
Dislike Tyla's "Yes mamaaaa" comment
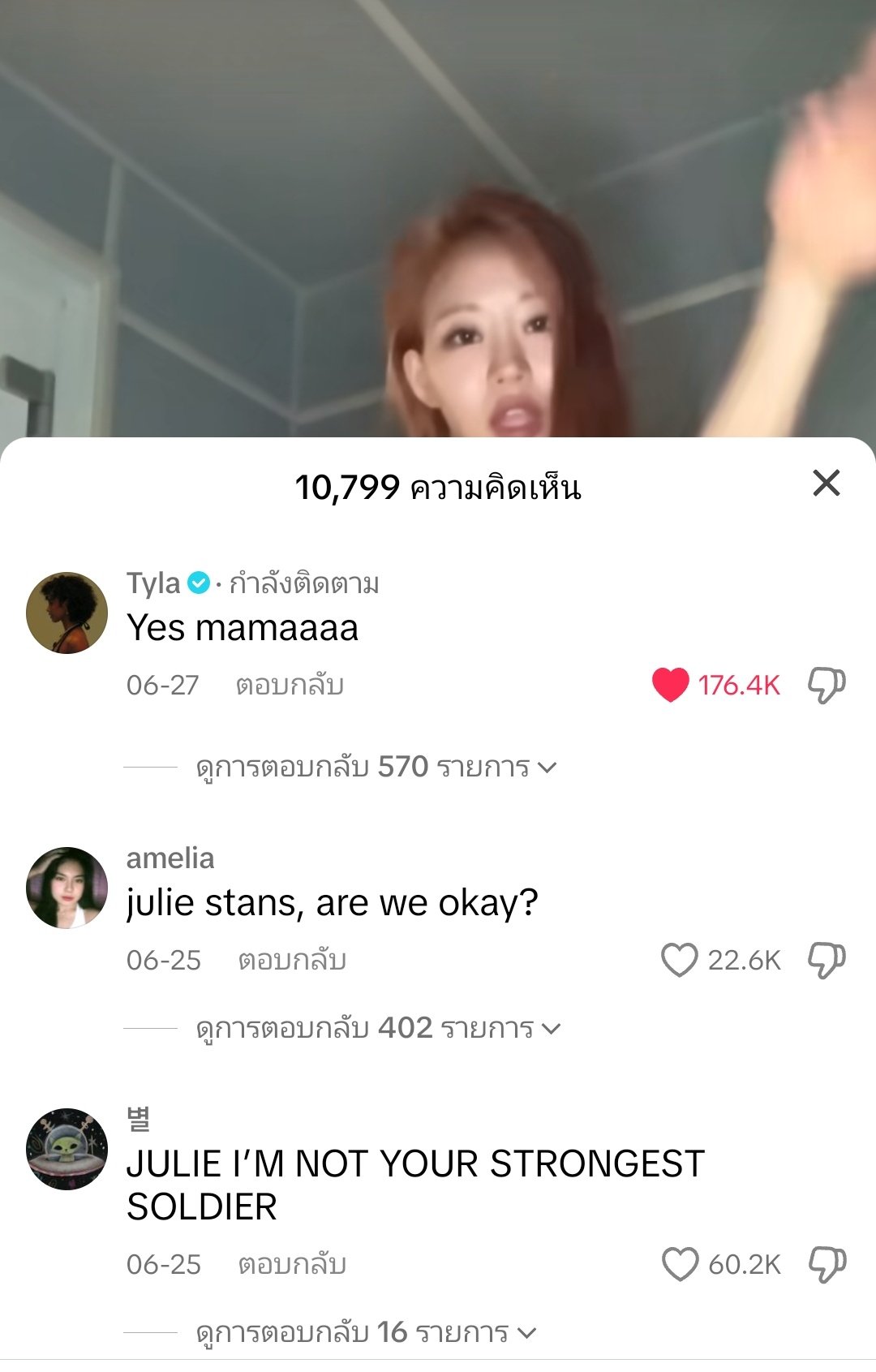coord(827,685)
